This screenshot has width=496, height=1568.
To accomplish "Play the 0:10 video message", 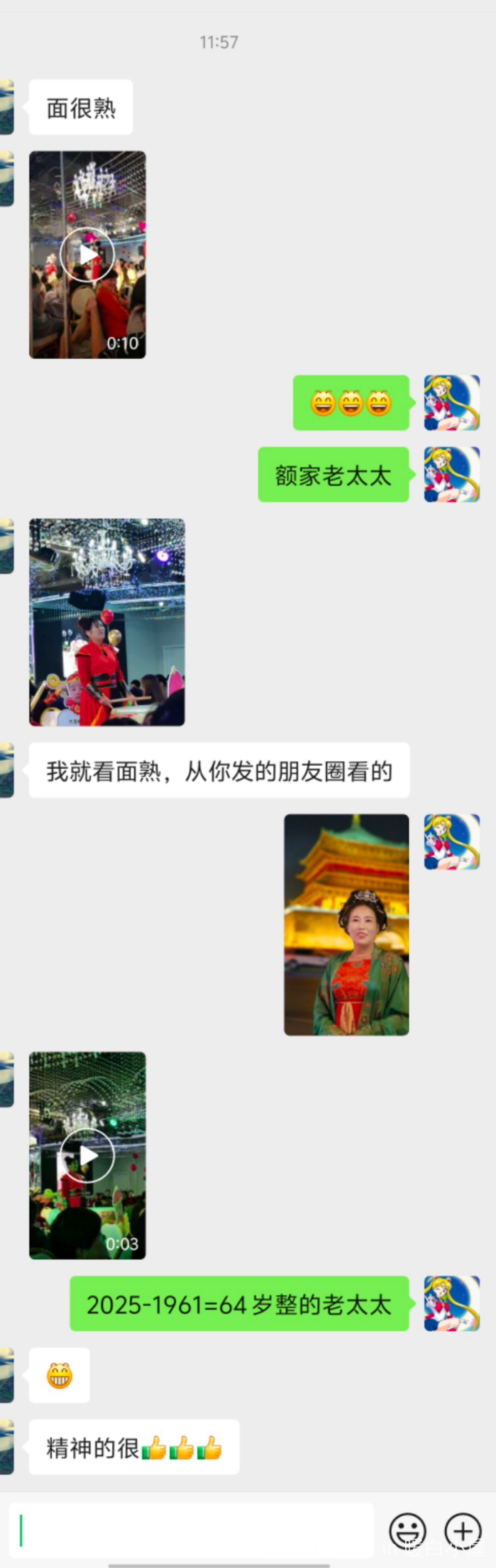I will tap(87, 255).
